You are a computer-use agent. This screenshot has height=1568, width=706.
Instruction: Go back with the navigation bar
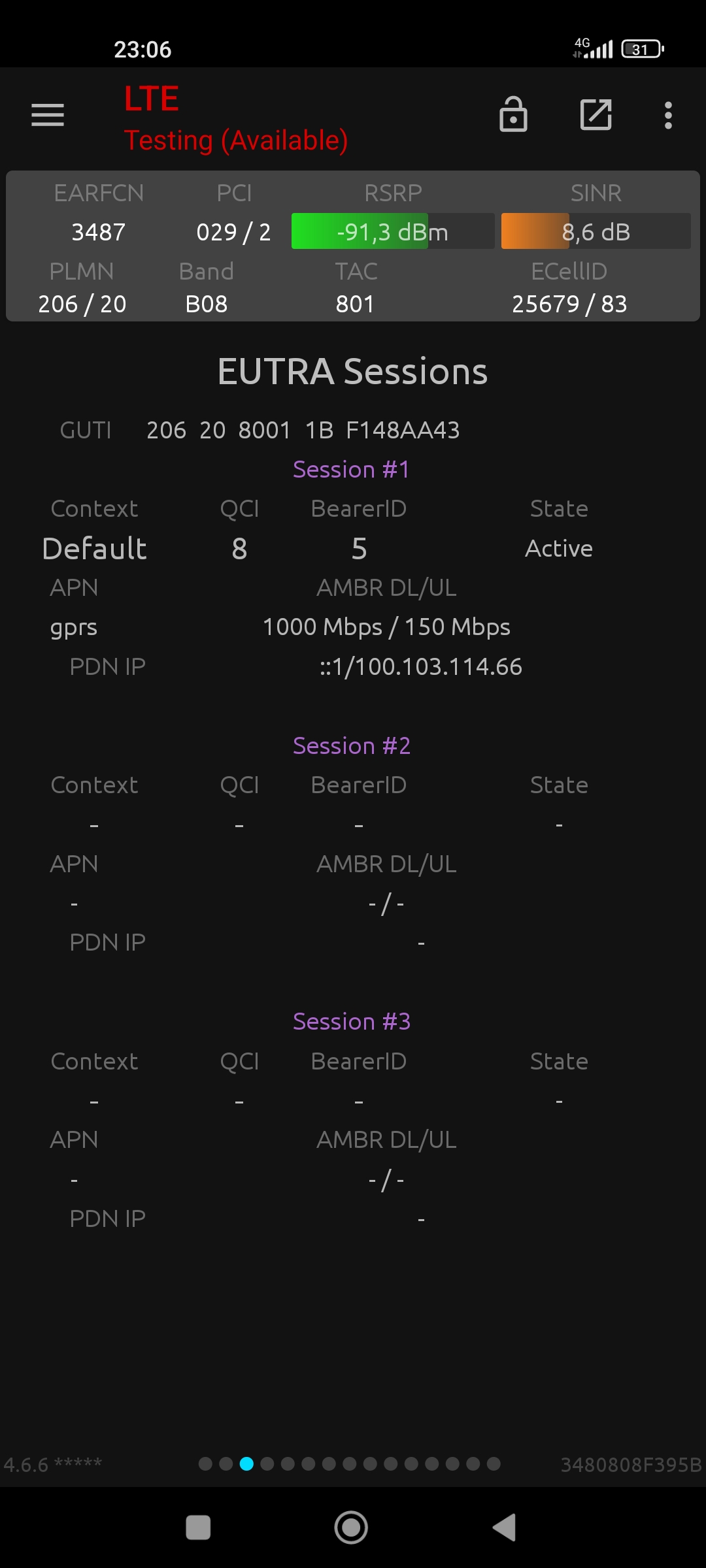click(504, 1527)
